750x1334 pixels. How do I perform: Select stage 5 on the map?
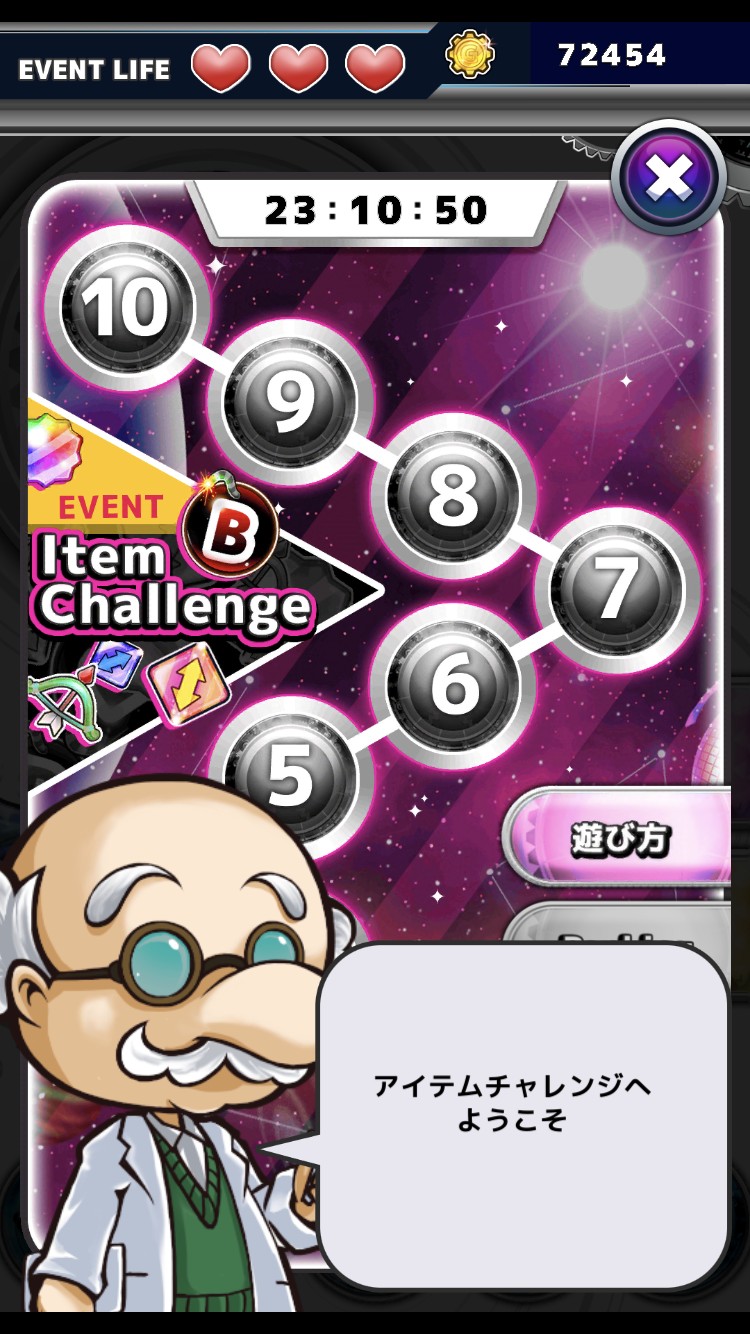point(290,772)
